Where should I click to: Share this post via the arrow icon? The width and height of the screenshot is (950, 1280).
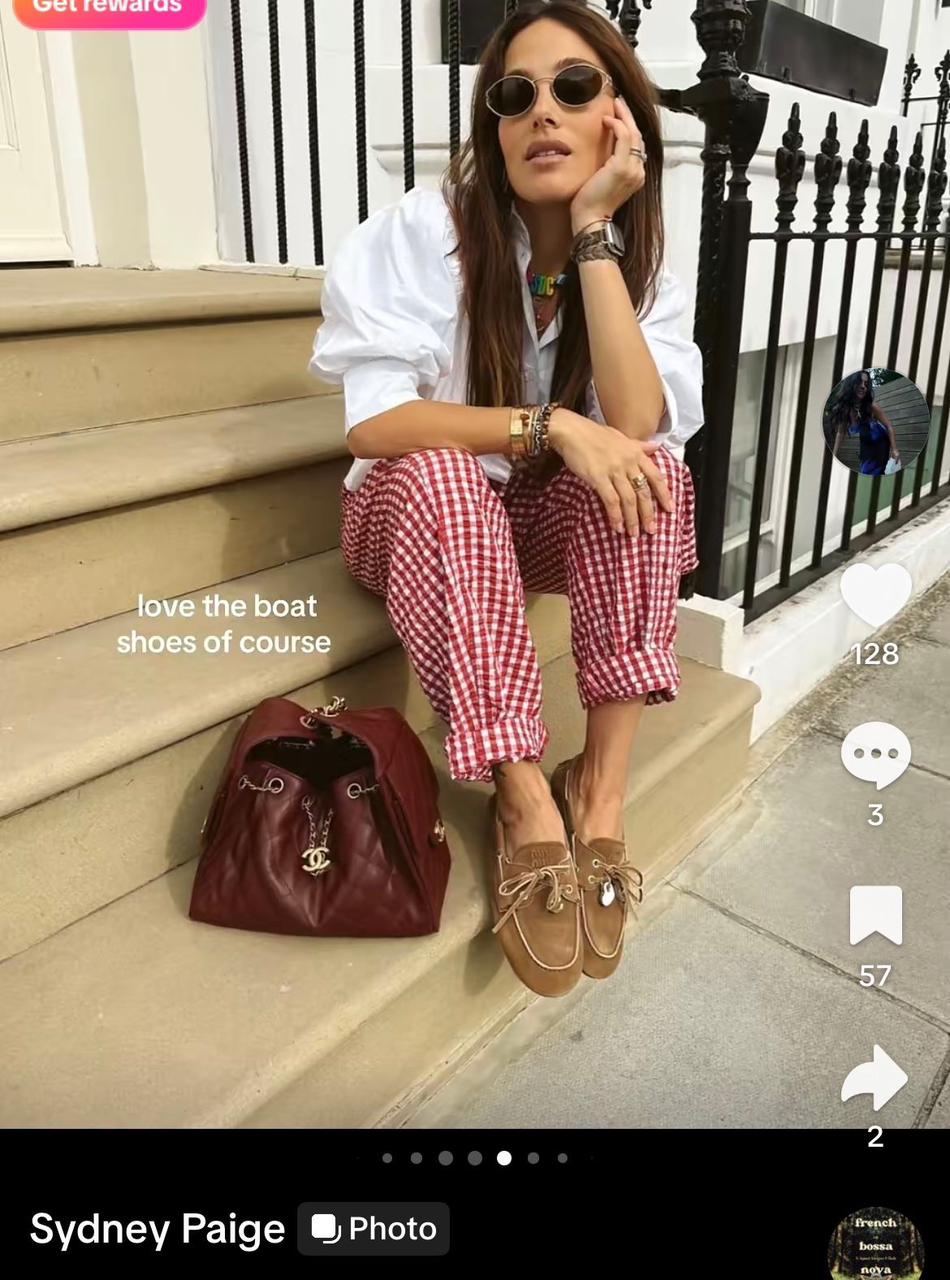[874, 1078]
